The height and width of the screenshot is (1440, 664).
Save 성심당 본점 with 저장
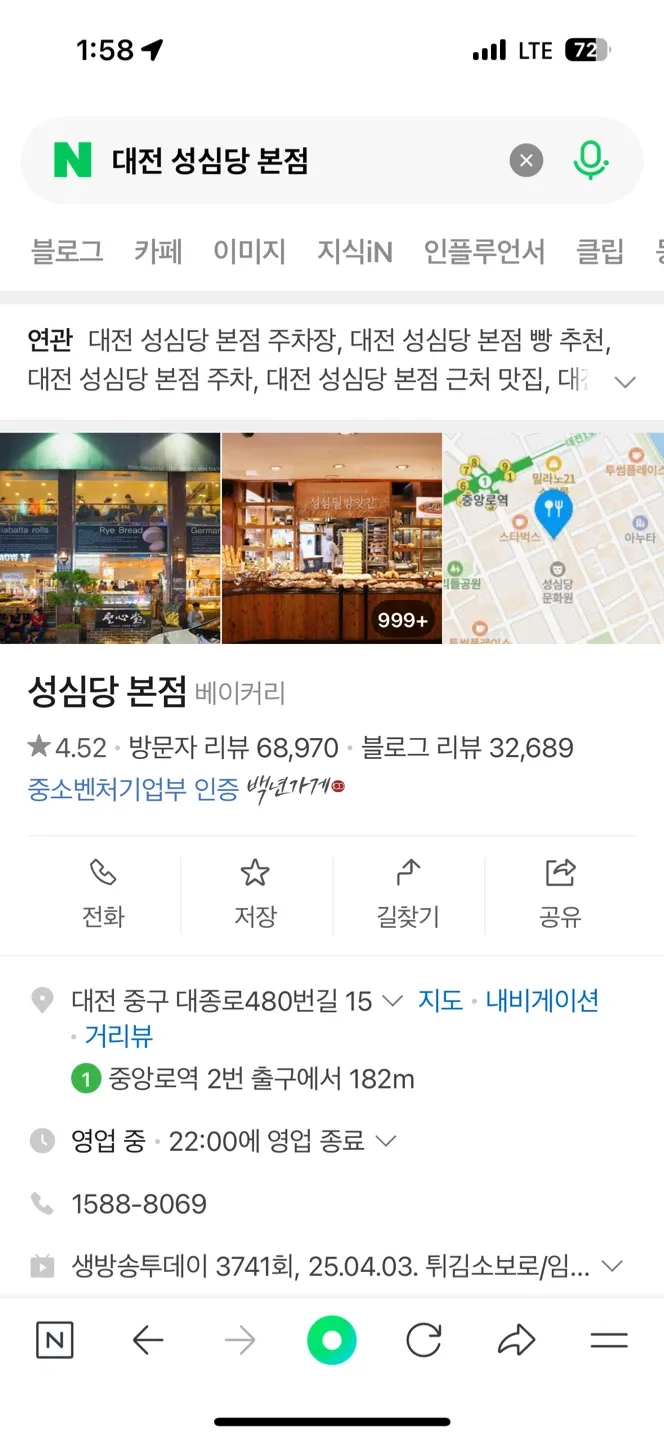(255, 893)
